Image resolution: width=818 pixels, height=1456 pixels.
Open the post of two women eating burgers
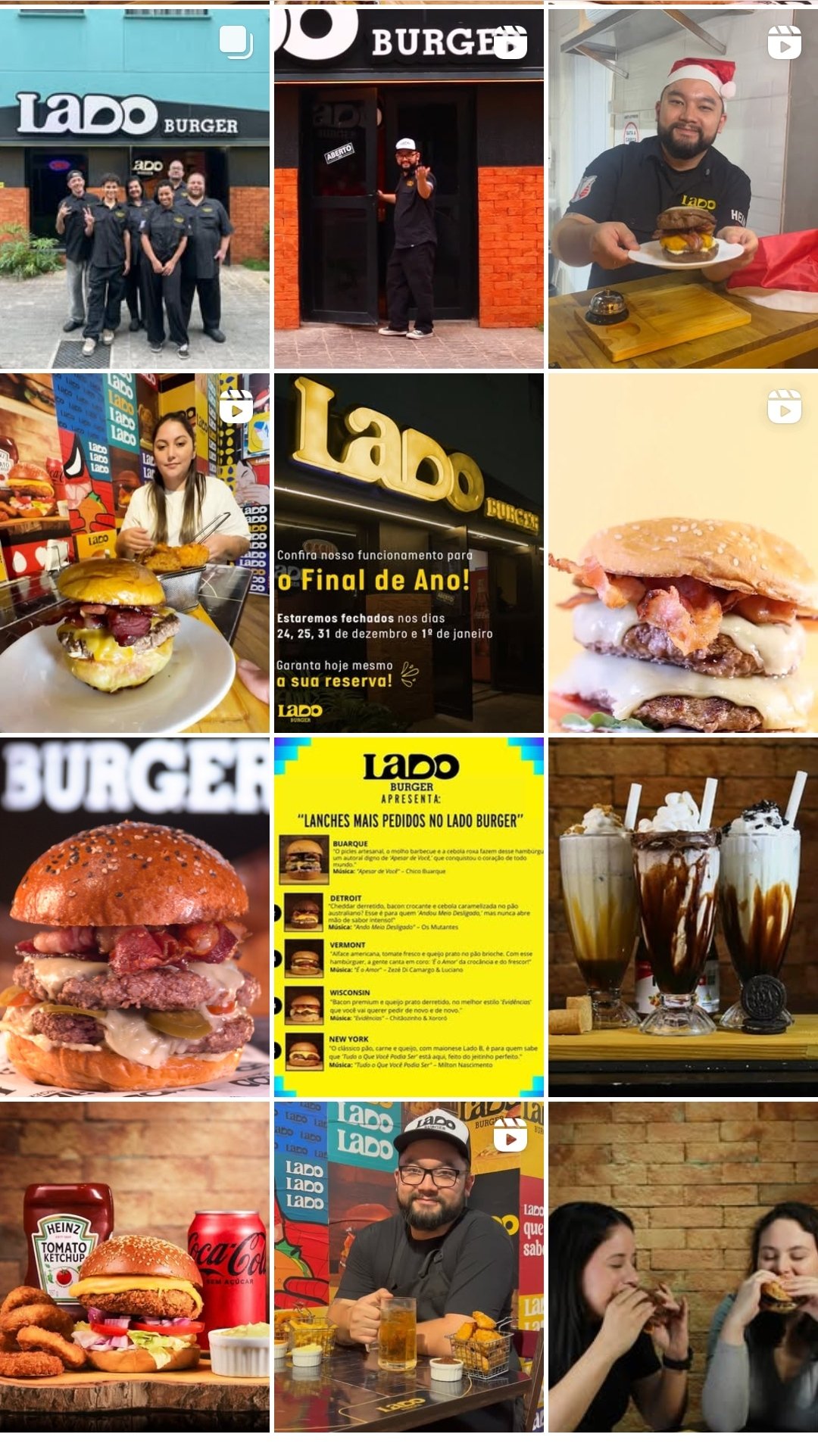683,1266
